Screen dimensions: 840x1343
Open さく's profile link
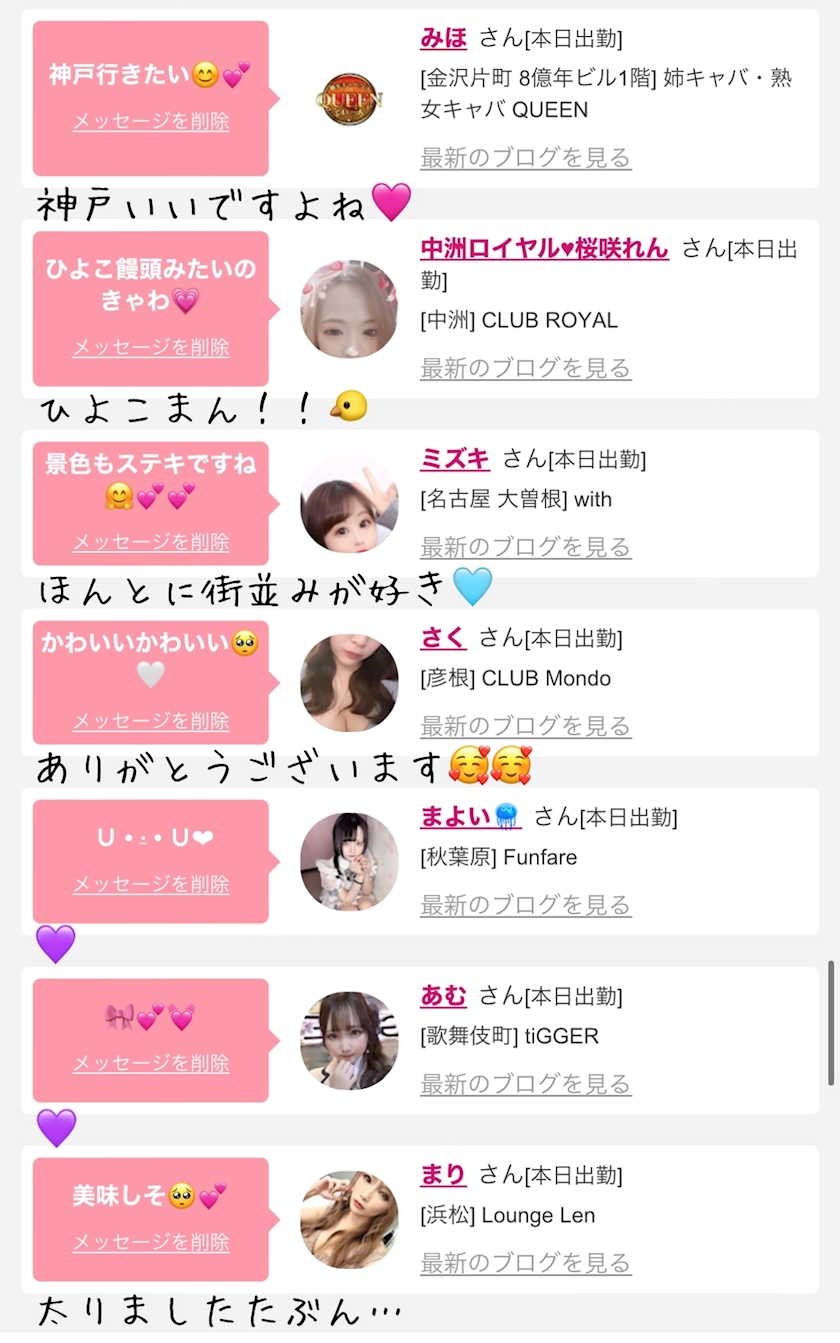click(x=443, y=638)
